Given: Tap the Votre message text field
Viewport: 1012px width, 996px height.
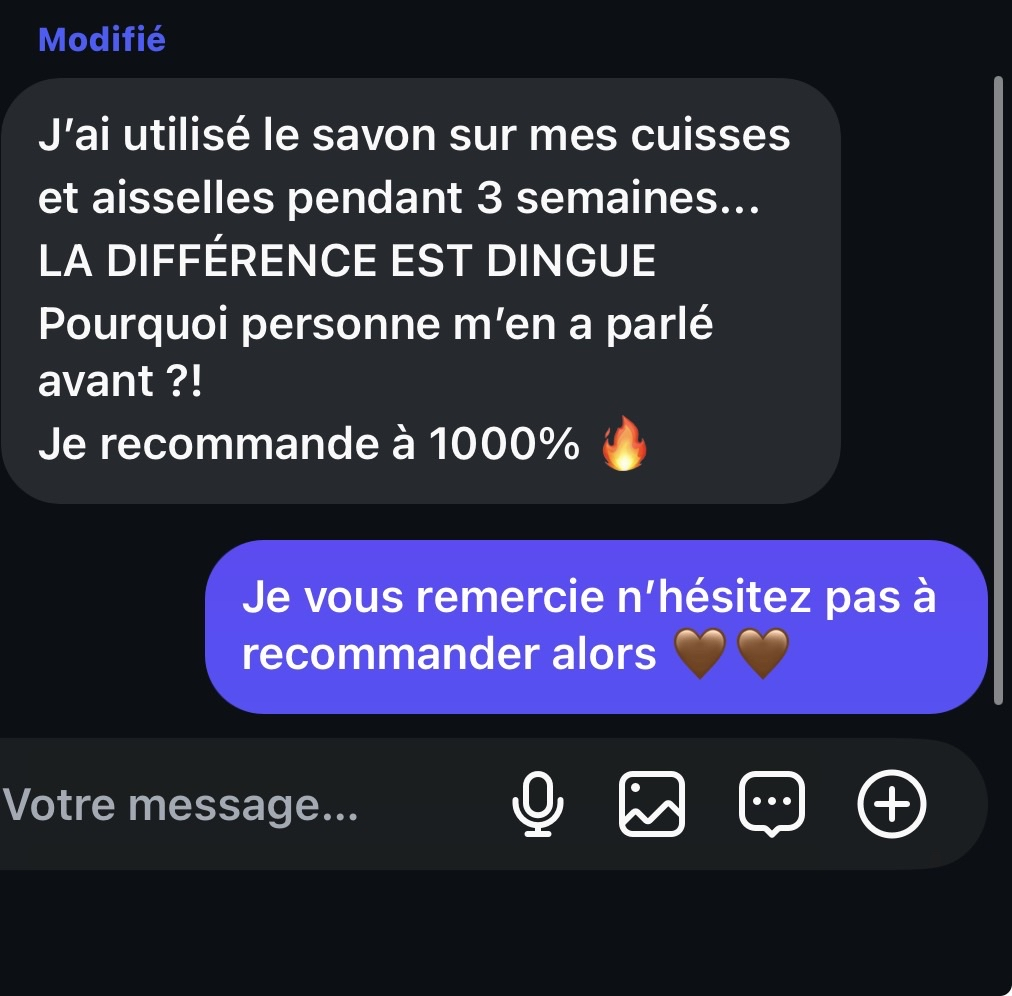Looking at the screenshot, I should 200,804.
